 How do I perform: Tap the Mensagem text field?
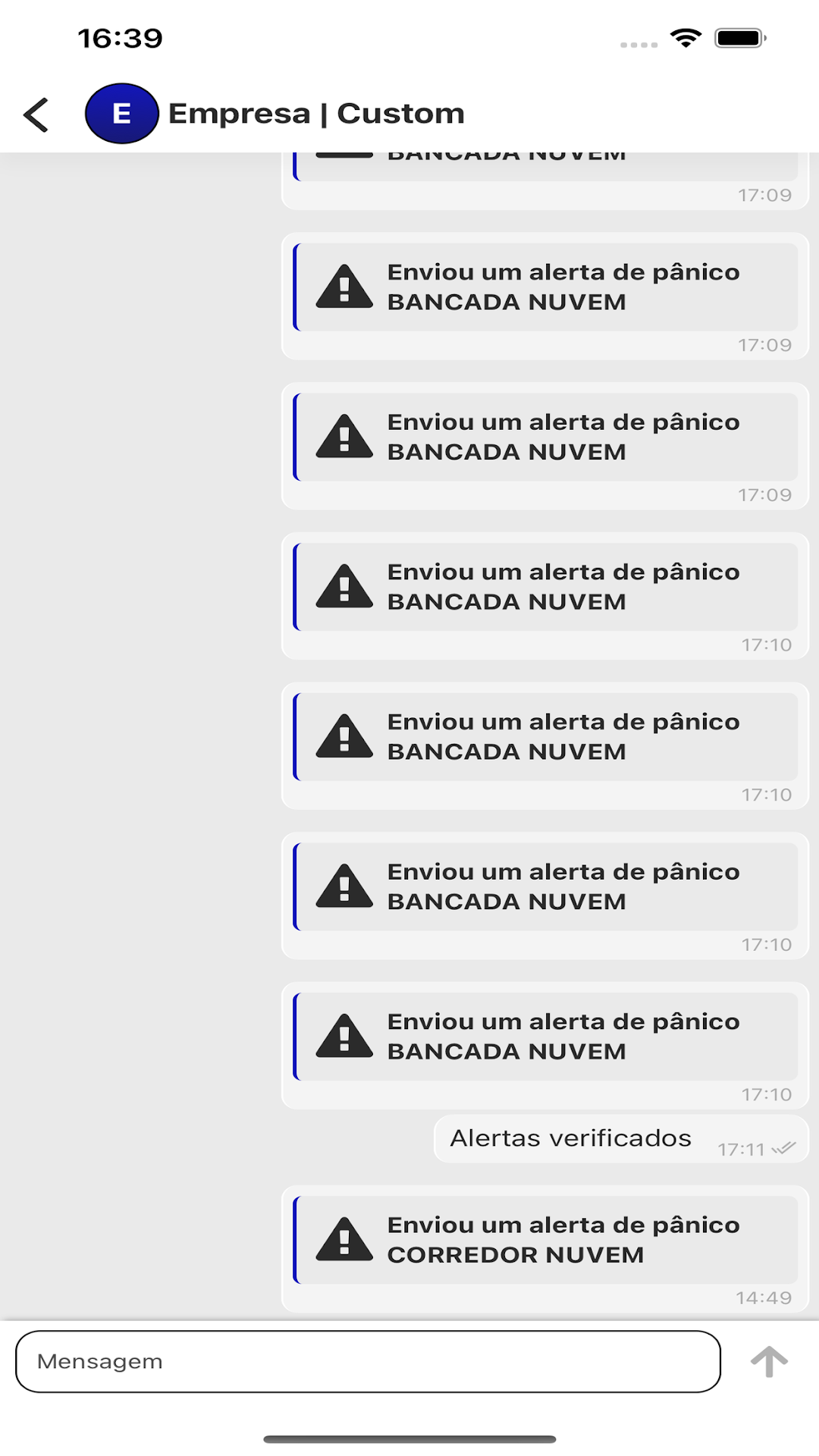pos(368,1361)
